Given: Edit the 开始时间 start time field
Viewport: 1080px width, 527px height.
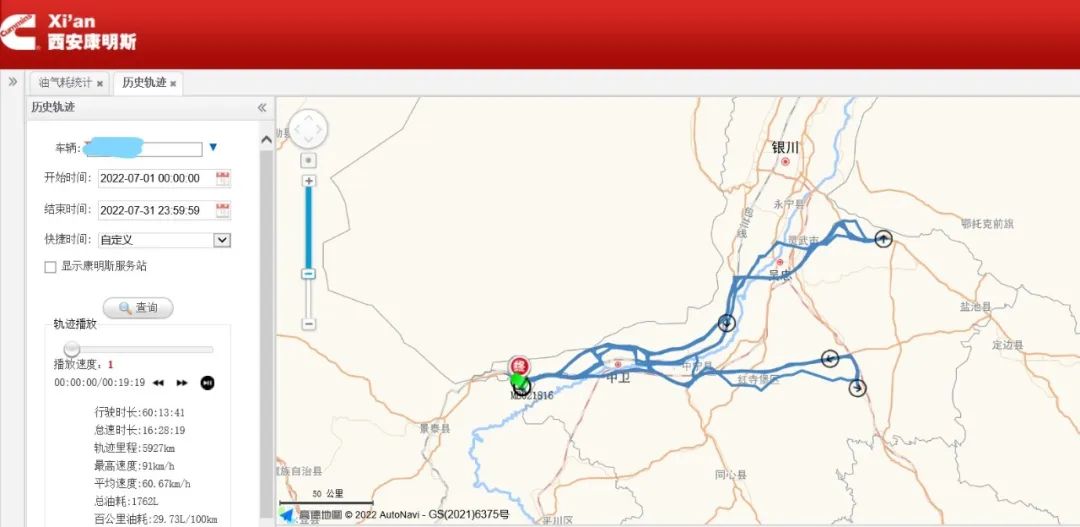Looking at the screenshot, I should click(156, 179).
